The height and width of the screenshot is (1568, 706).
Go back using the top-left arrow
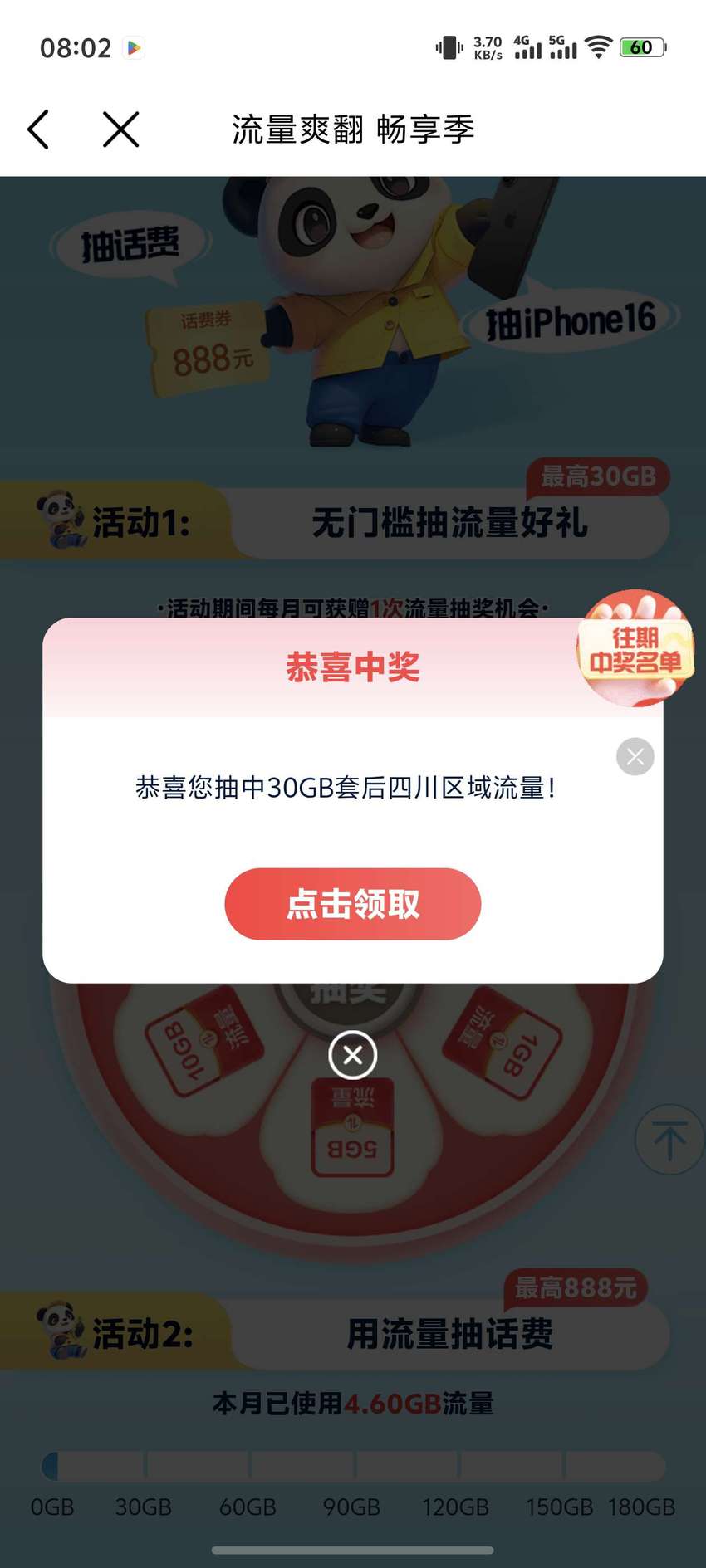[39, 129]
